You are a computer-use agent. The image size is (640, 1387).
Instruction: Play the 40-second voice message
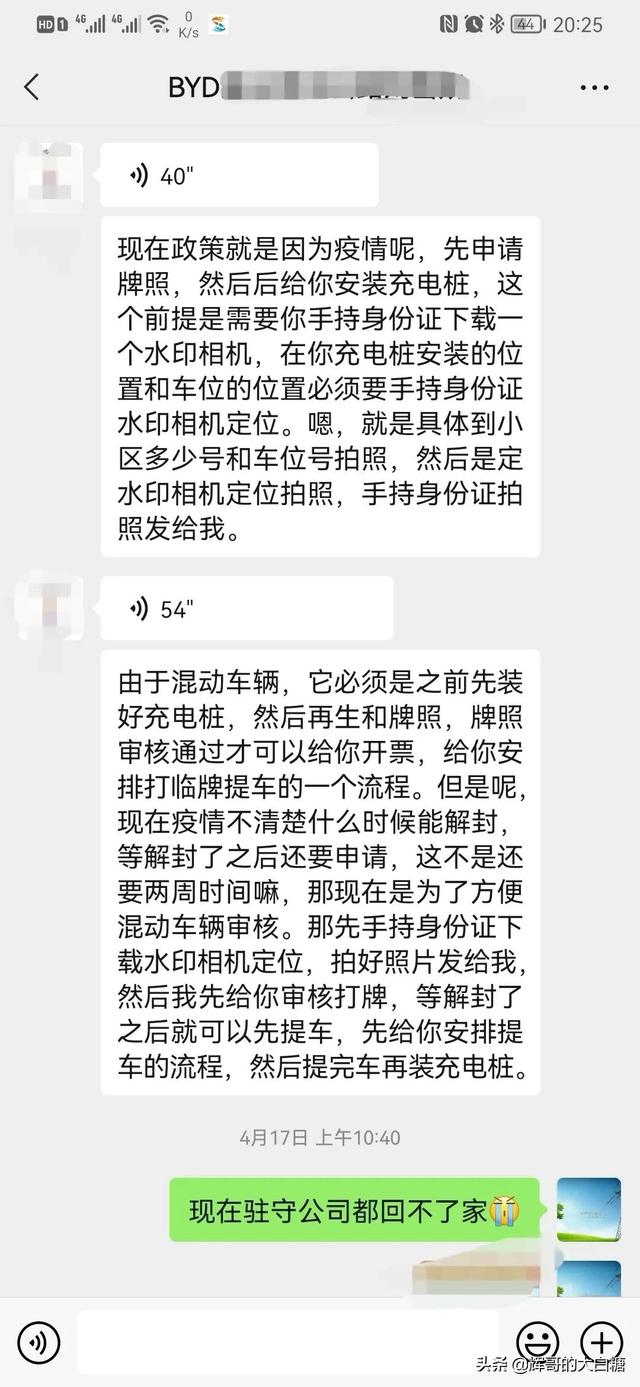point(239,176)
